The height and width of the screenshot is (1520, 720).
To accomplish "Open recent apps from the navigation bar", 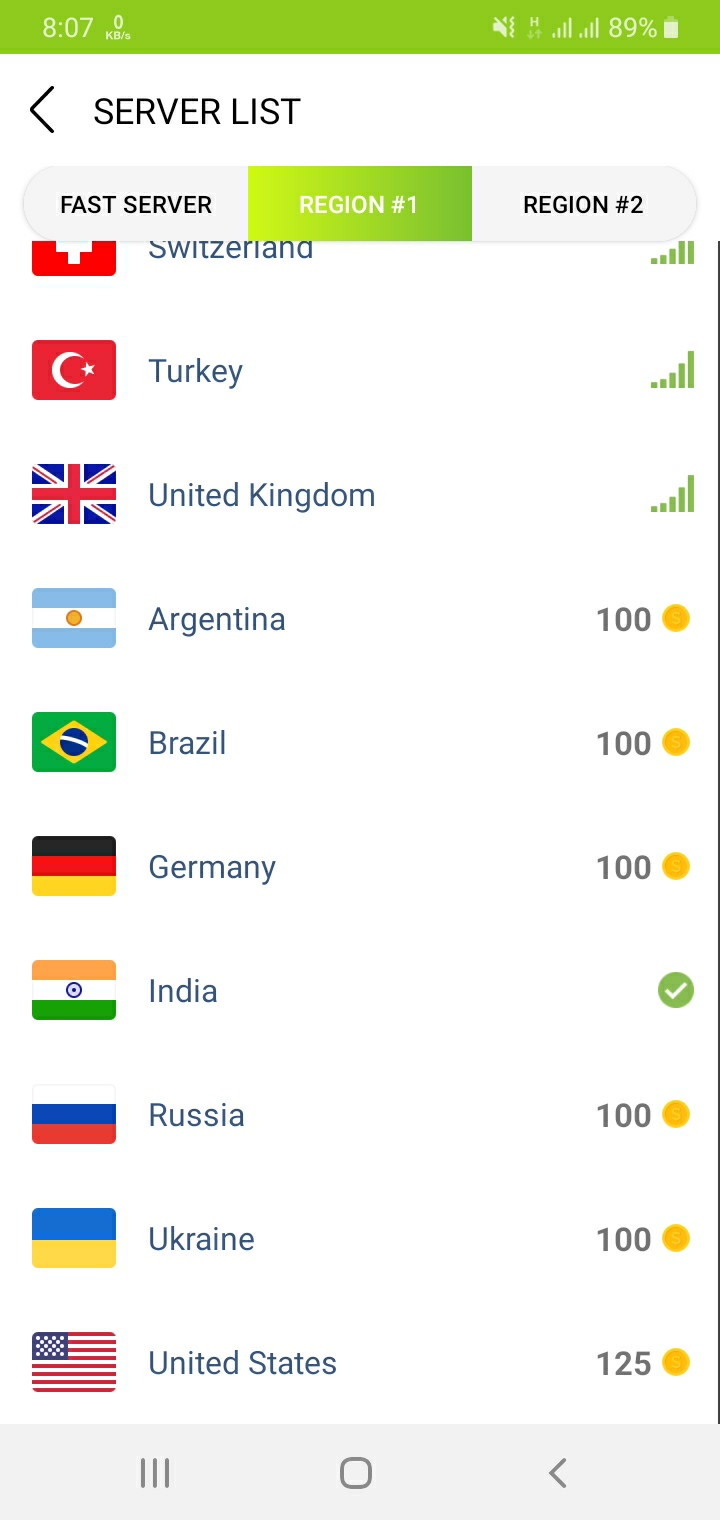I will pyautogui.click(x=155, y=1472).
